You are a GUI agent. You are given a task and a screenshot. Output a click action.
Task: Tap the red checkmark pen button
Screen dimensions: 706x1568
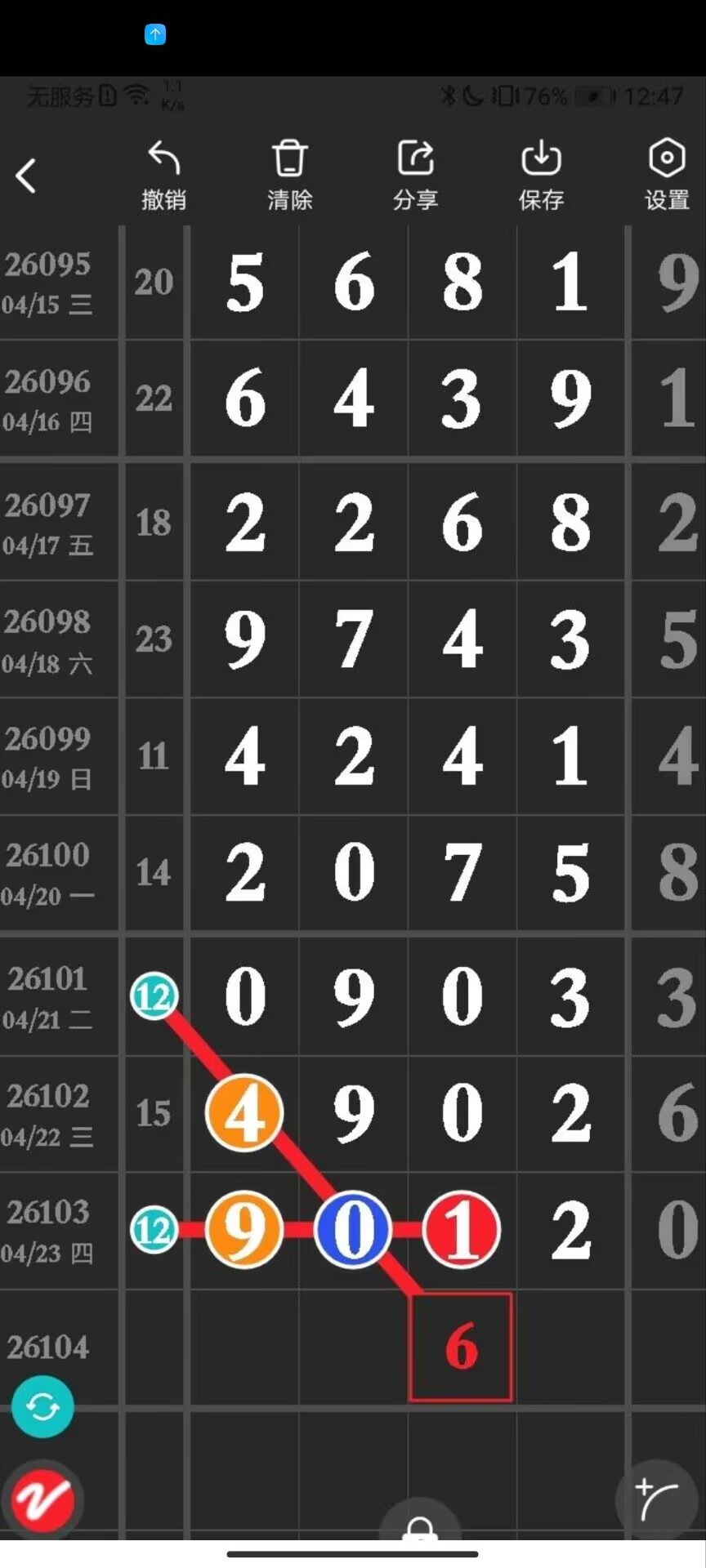(42, 1501)
